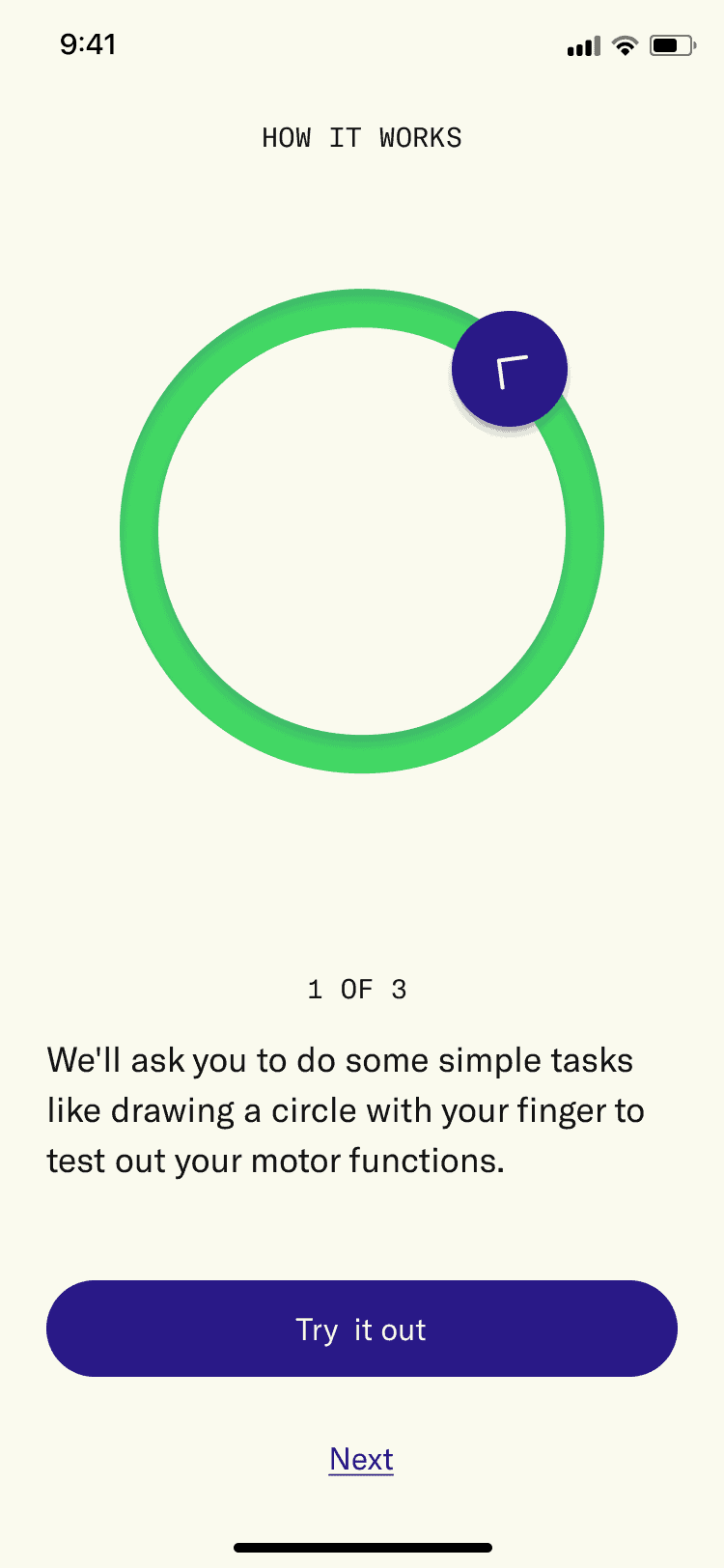Go to the Next onboarding step
The width and height of the screenshot is (724, 1568).
[361, 1459]
